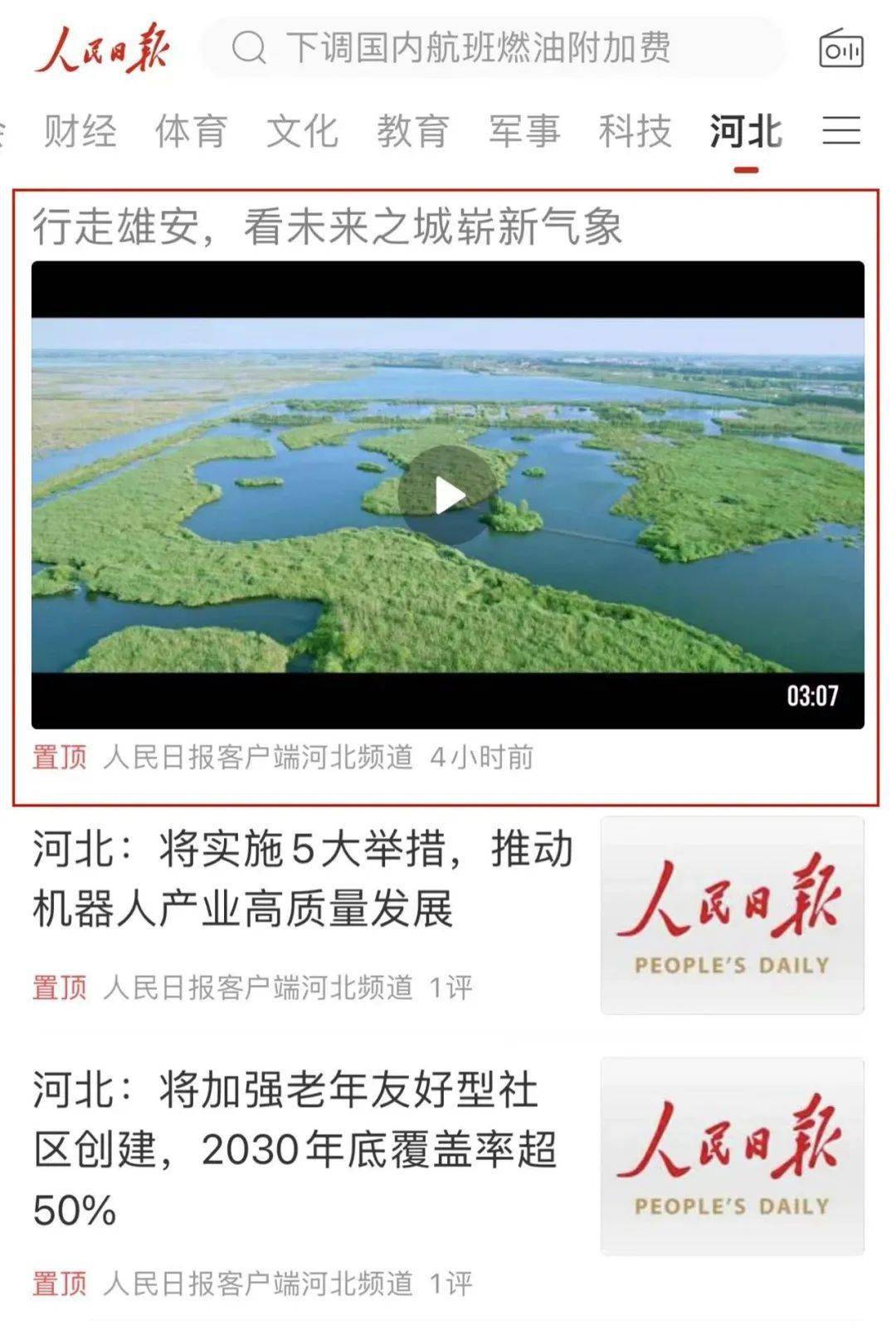Open the channel list hamburger menu

[x=841, y=130]
